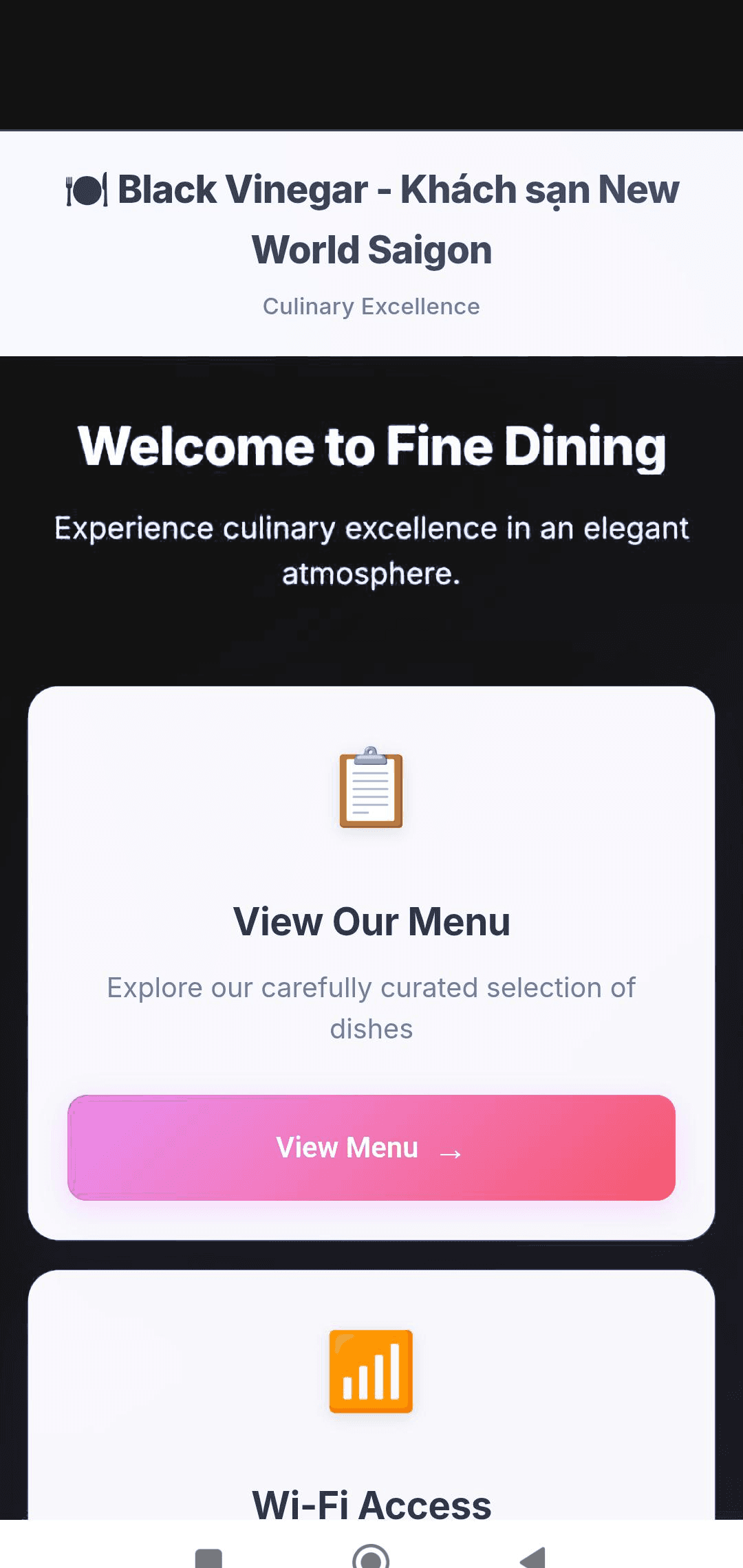Click the orange Wi-Fi signal icon
The image size is (743, 1568).
coord(371,1372)
